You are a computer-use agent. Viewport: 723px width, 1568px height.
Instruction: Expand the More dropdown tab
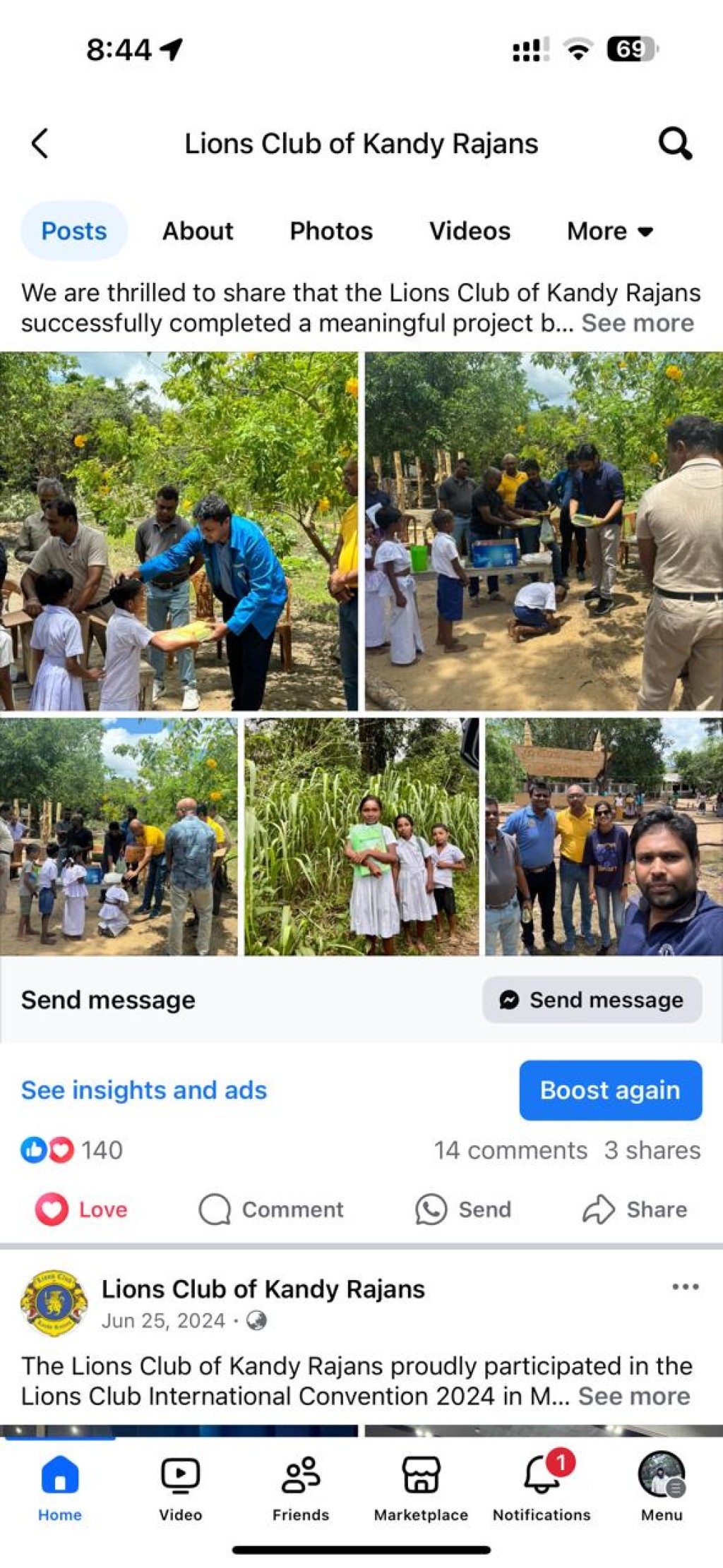point(610,231)
